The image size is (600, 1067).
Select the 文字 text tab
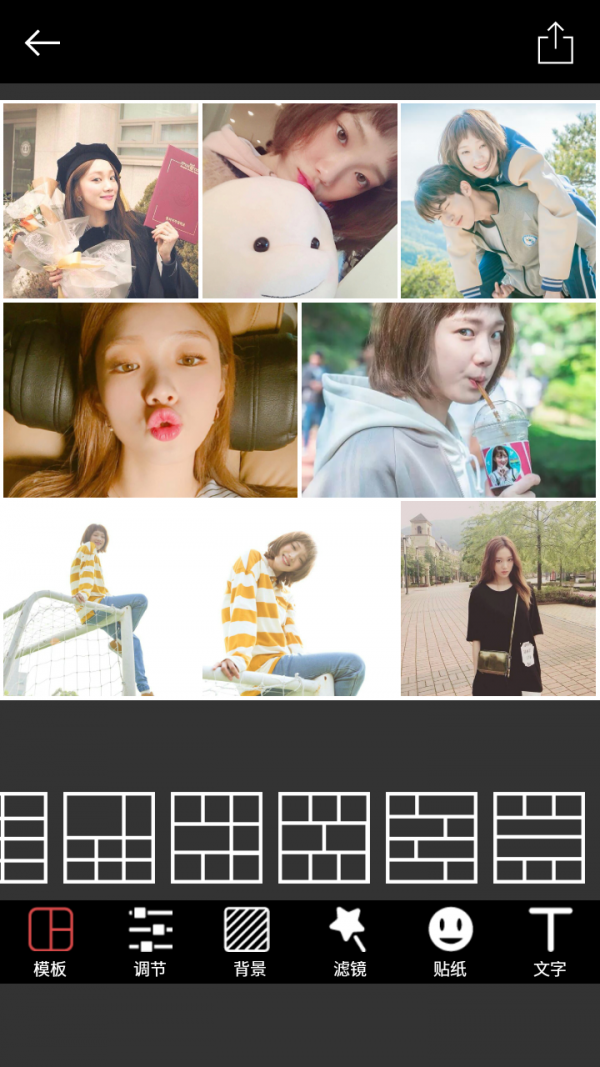pos(550,941)
